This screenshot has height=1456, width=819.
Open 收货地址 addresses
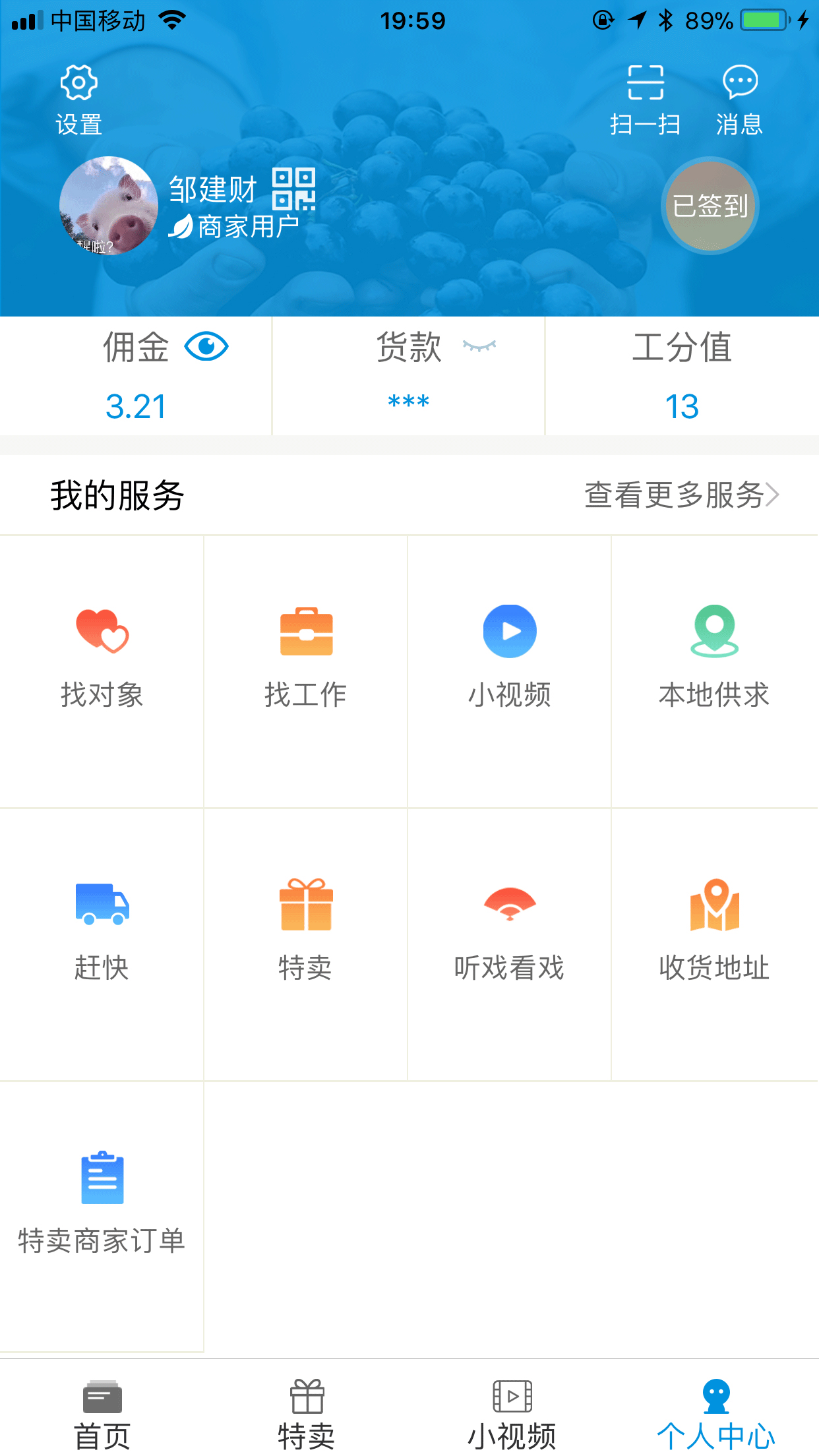click(715, 944)
